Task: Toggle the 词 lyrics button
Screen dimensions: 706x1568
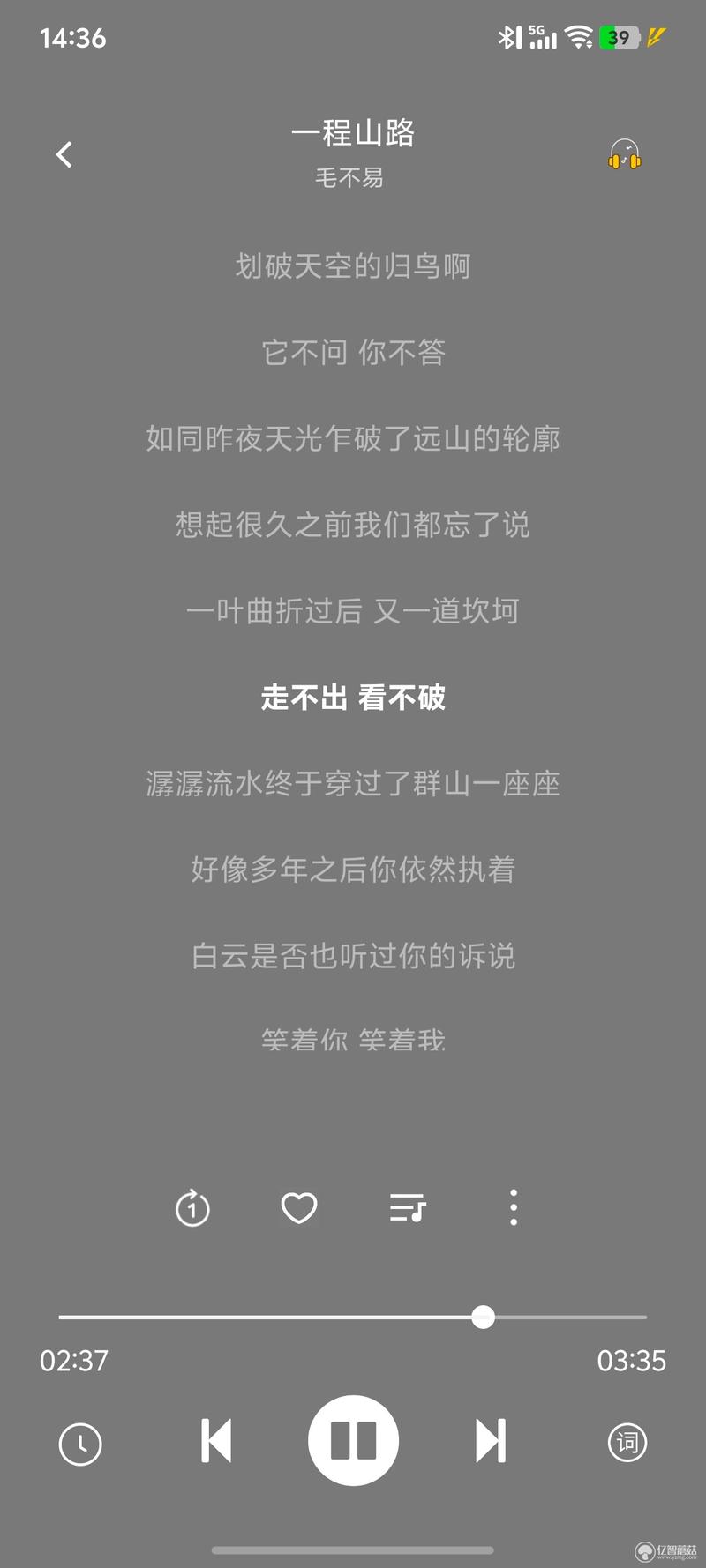Action: click(627, 1443)
